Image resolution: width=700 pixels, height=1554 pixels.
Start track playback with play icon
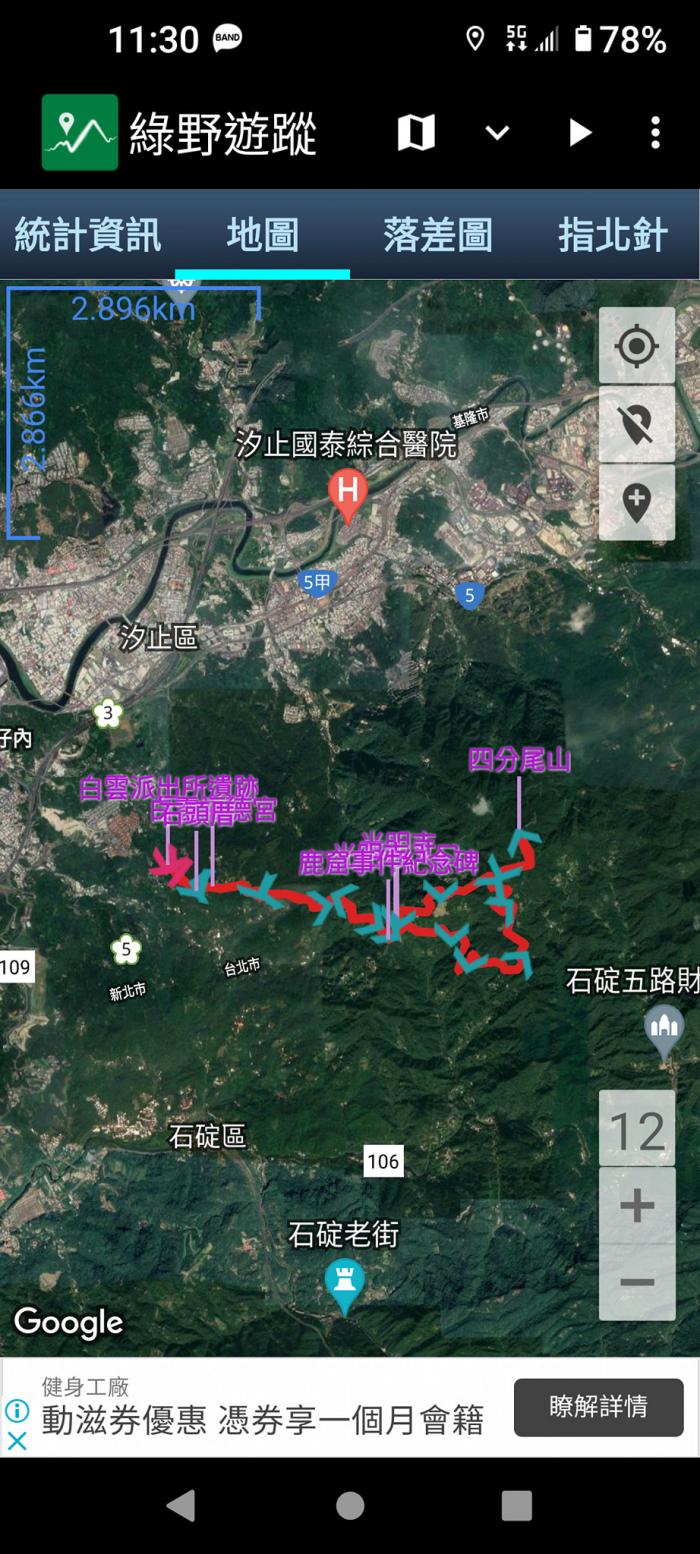pyautogui.click(x=580, y=133)
